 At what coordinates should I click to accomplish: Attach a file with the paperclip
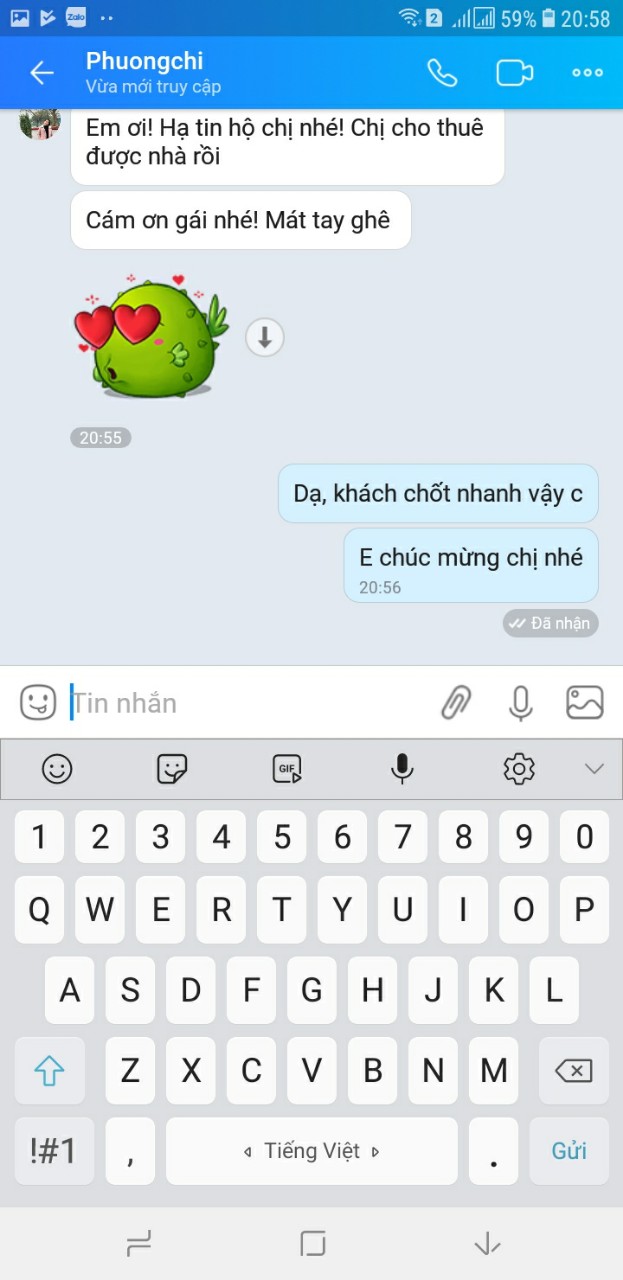click(456, 702)
